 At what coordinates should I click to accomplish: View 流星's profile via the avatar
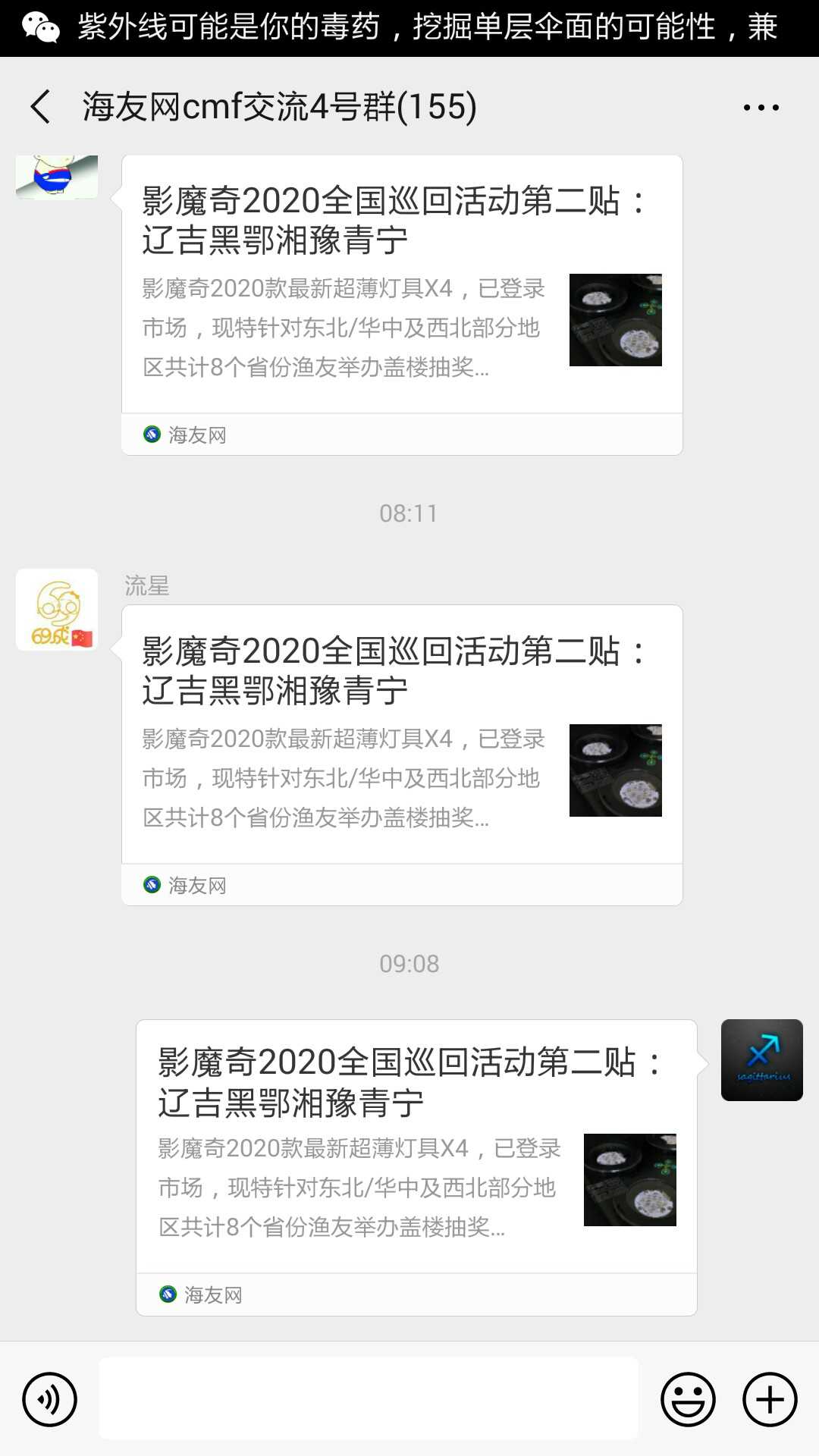(x=57, y=610)
